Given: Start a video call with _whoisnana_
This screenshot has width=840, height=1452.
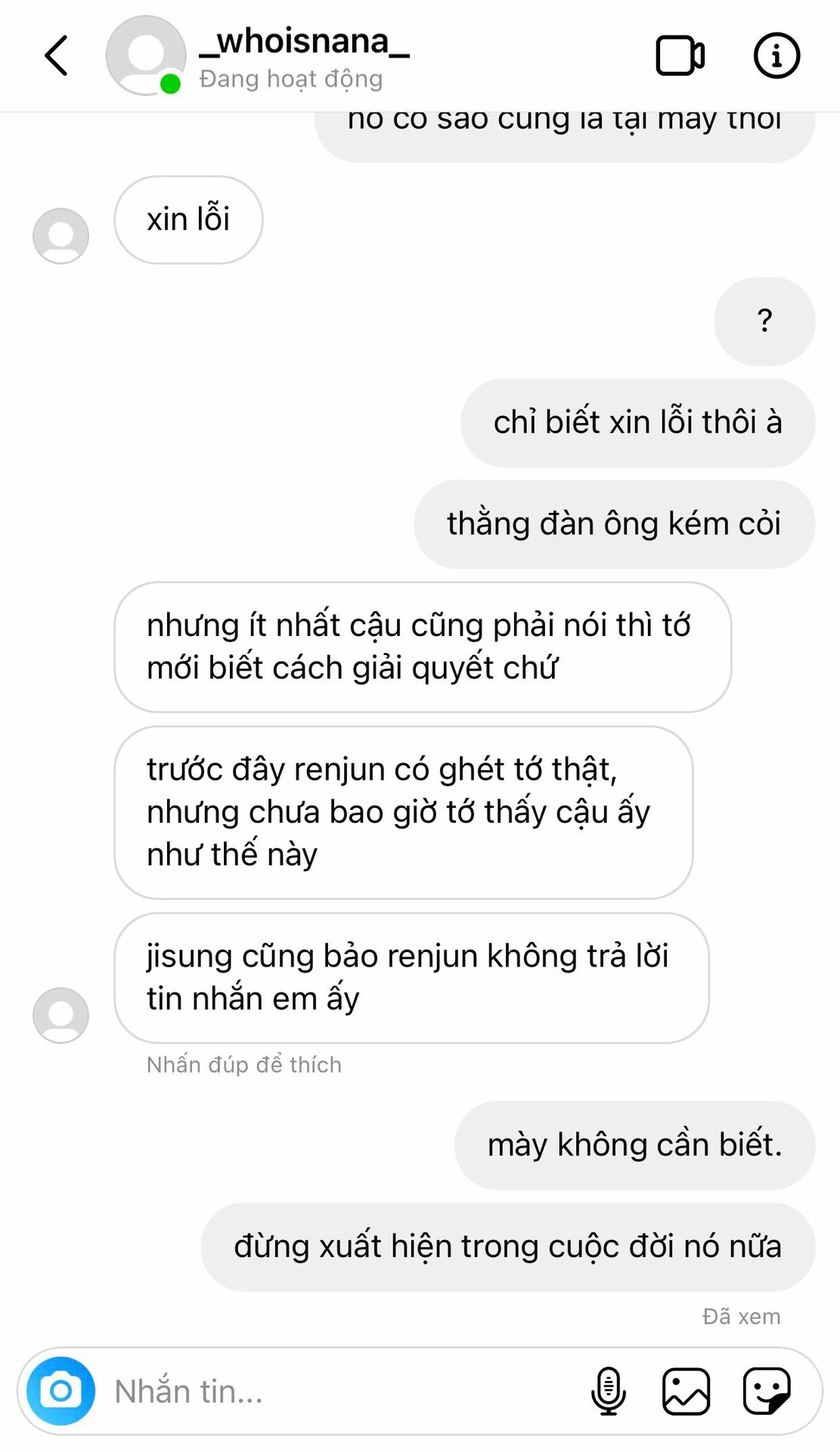Looking at the screenshot, I should (680, 55).
